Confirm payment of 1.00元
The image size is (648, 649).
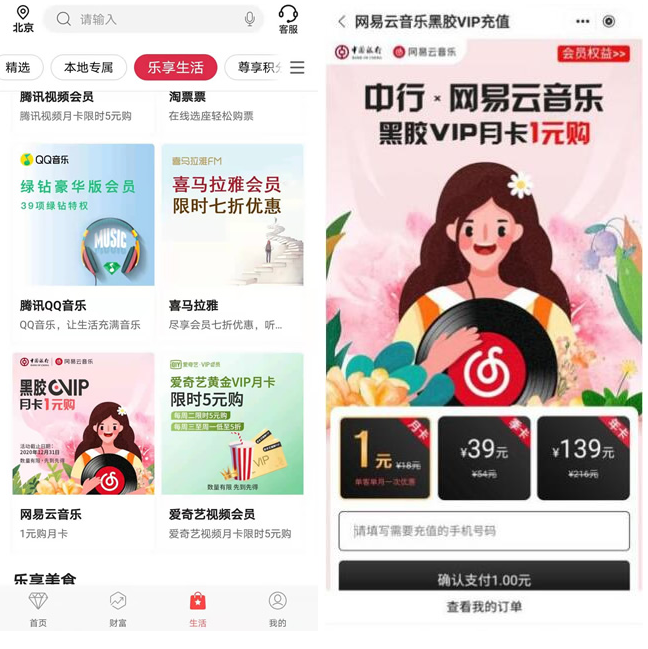point(484,578)
